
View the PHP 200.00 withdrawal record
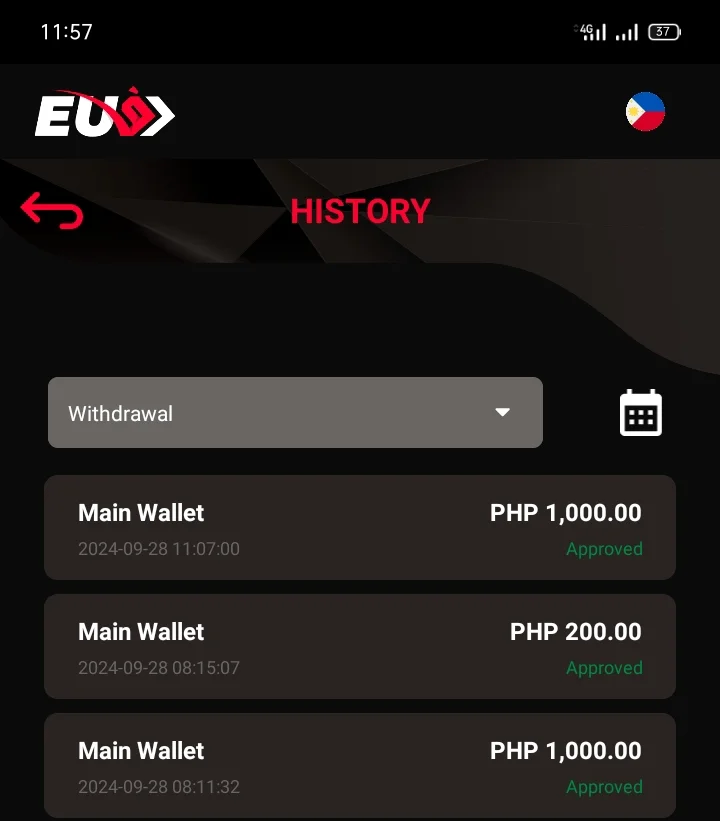pyautogui.click(x=360, y=647)
